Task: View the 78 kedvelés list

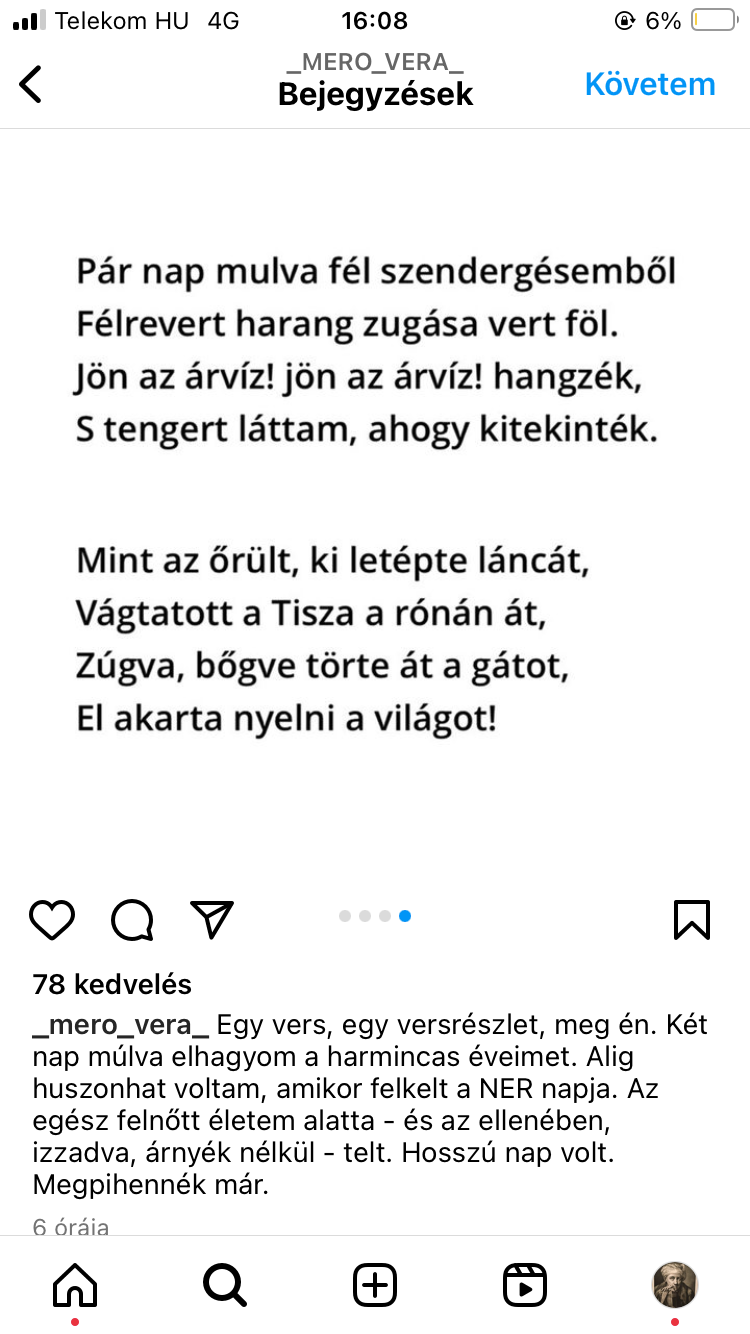Action: (112, 985)
